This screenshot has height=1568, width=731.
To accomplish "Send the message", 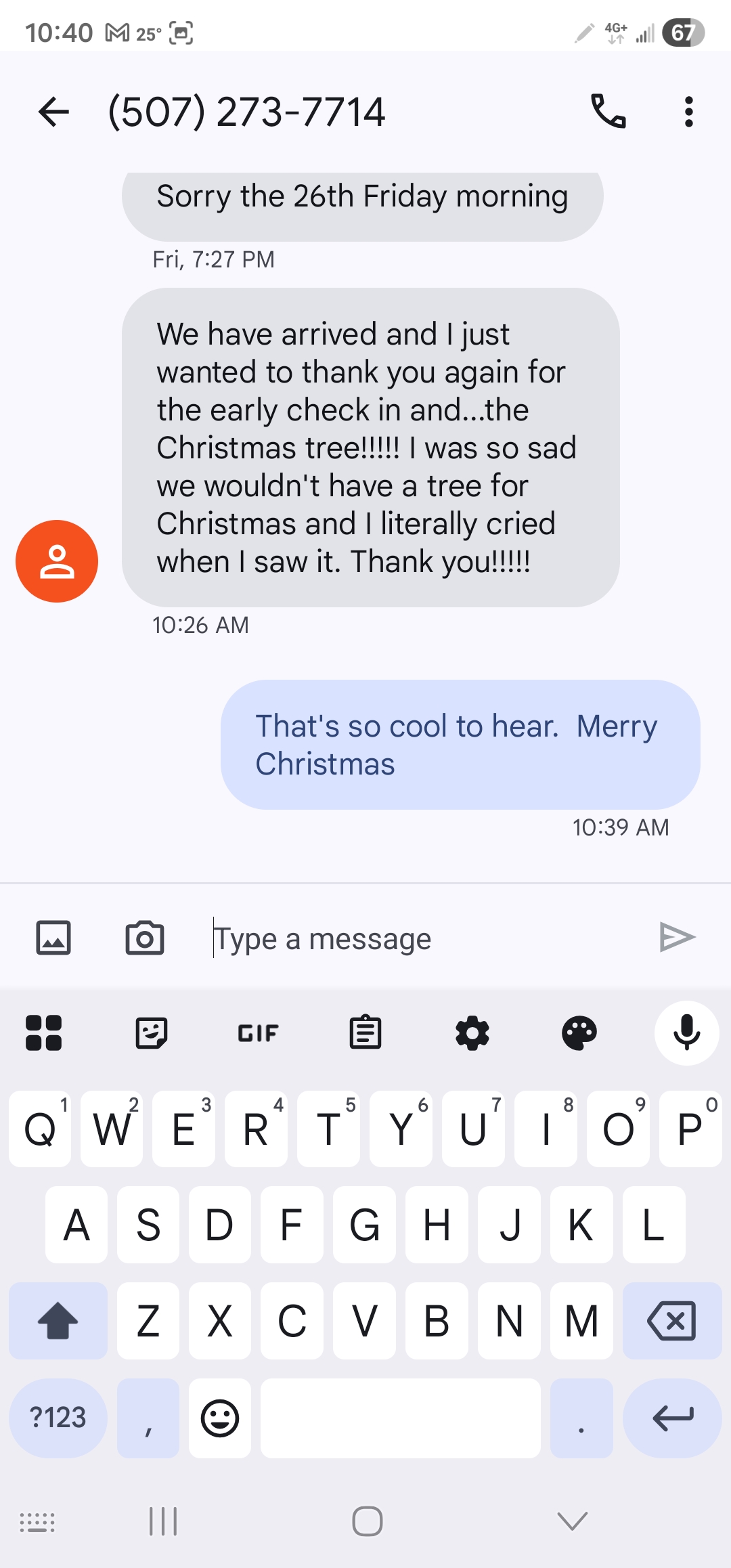I will coord(677,938).
